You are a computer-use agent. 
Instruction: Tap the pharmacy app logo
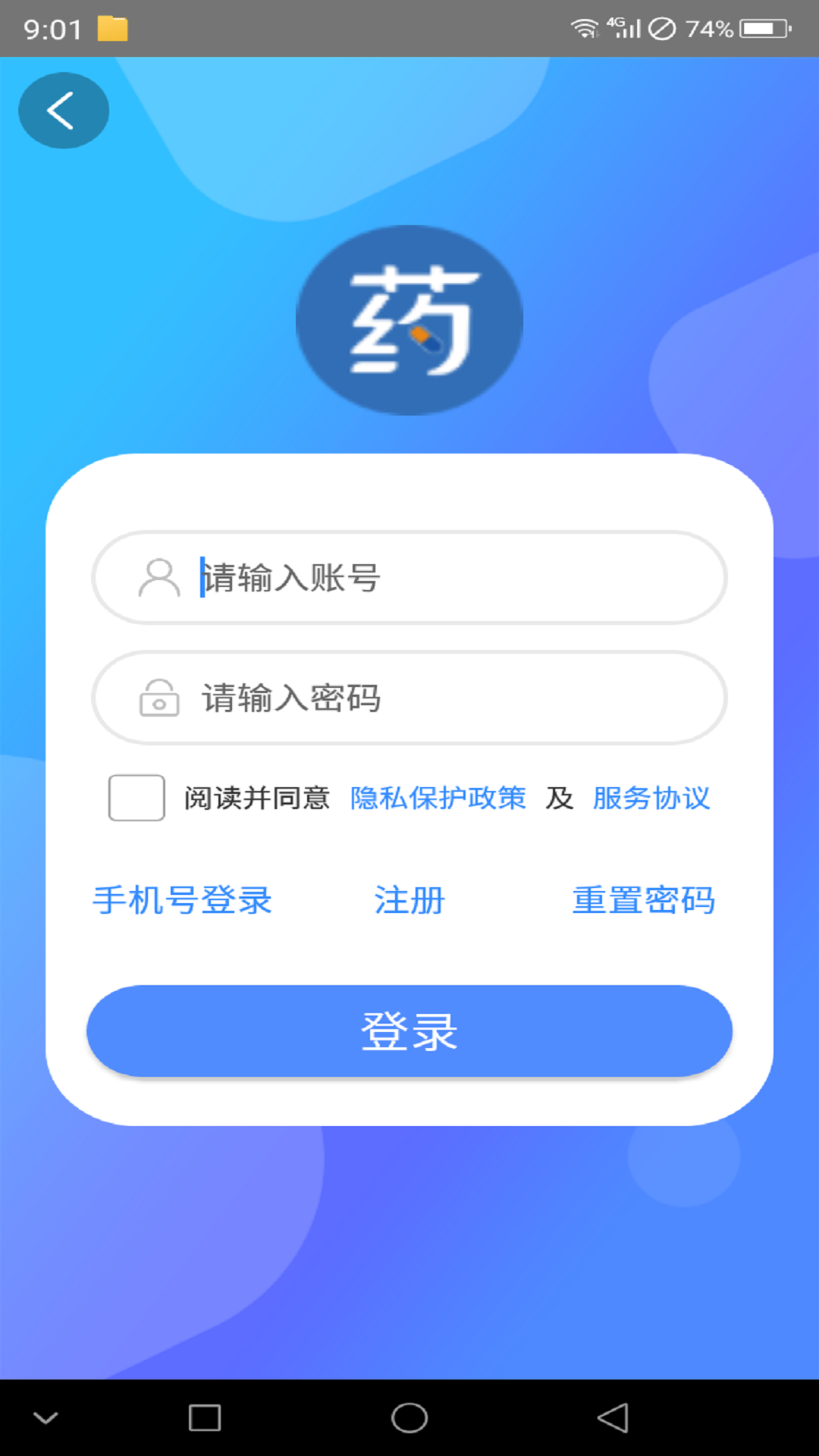pyautogui.click(x=409, y=320)
